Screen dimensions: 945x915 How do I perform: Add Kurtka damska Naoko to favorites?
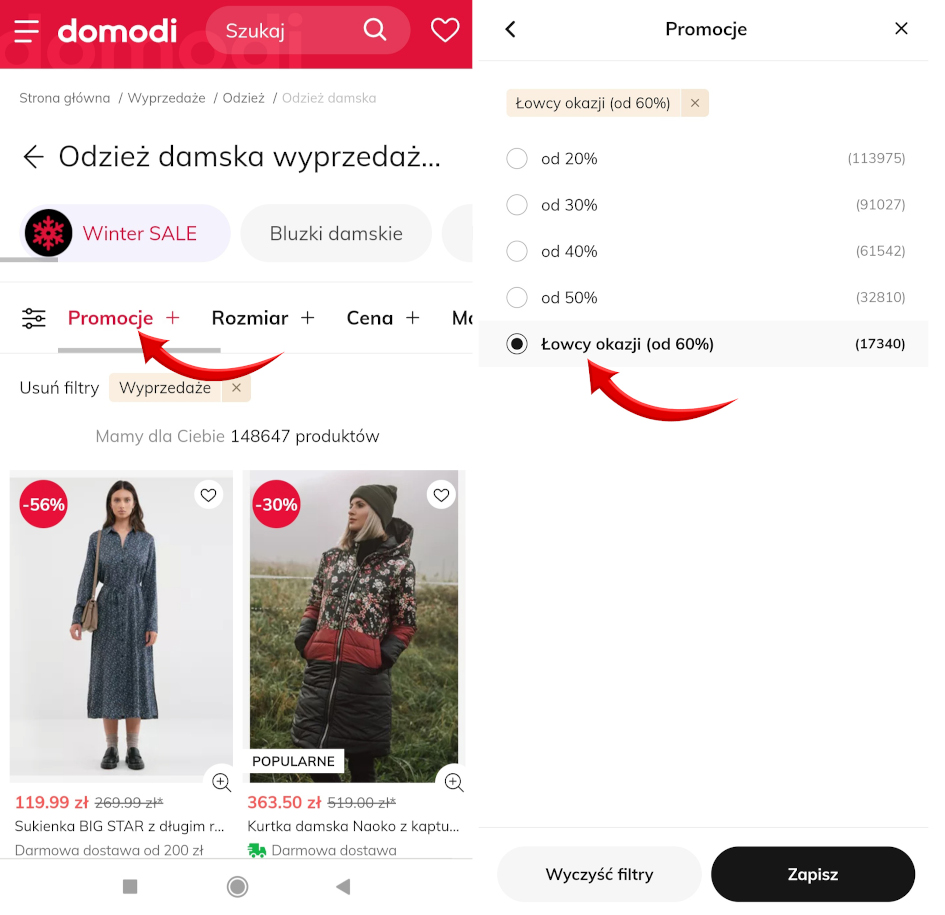(441, 494)
